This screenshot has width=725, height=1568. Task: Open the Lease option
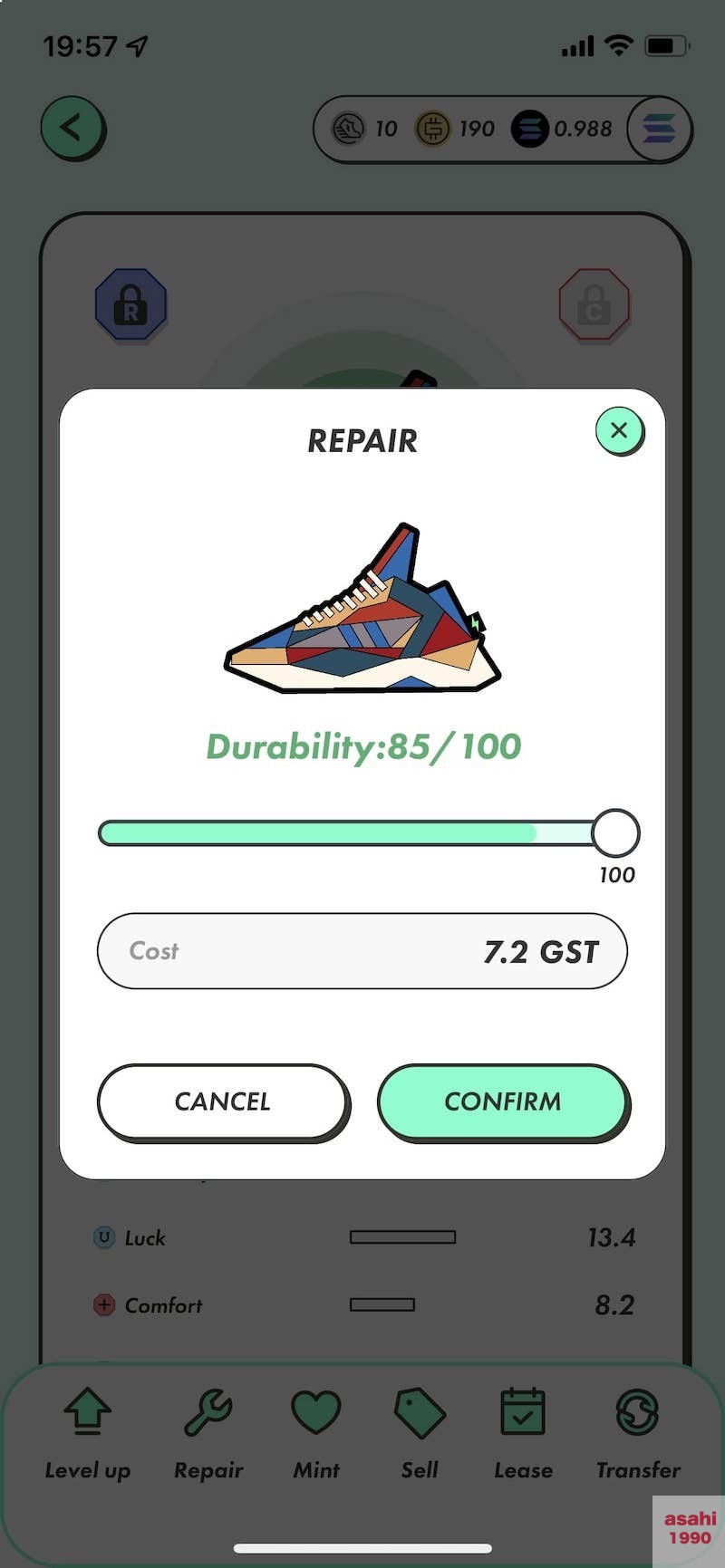[523, 1433]
